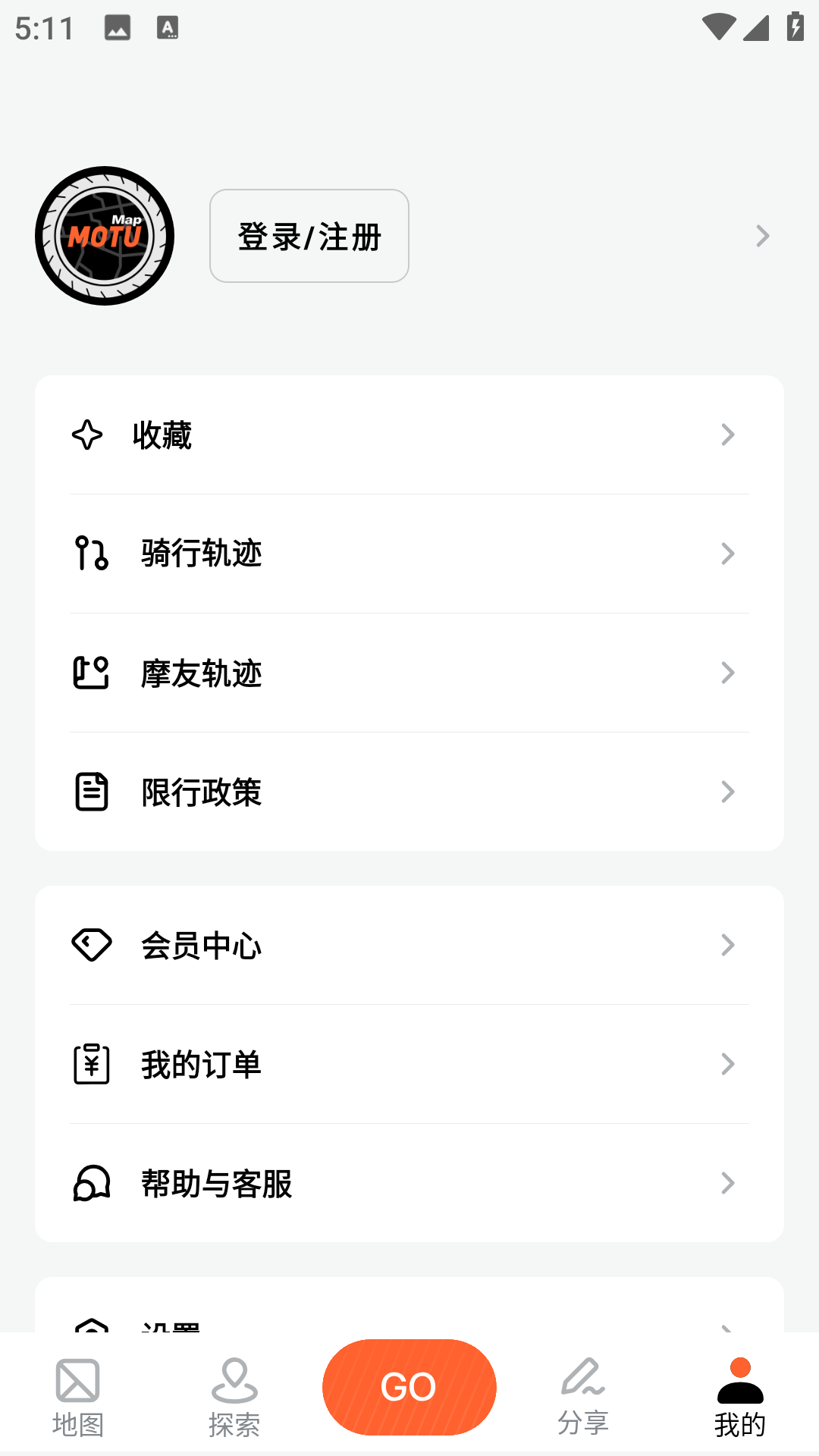The image size is (819, 1456).
Task: Open login via the top-right arrow
Action: (x=761, y=236)
